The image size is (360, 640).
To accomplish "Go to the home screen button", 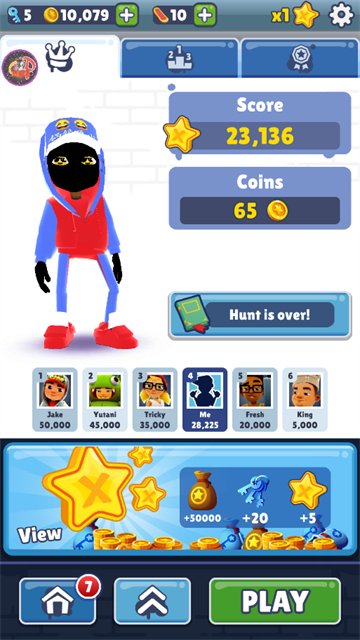I will coord(58,601).
